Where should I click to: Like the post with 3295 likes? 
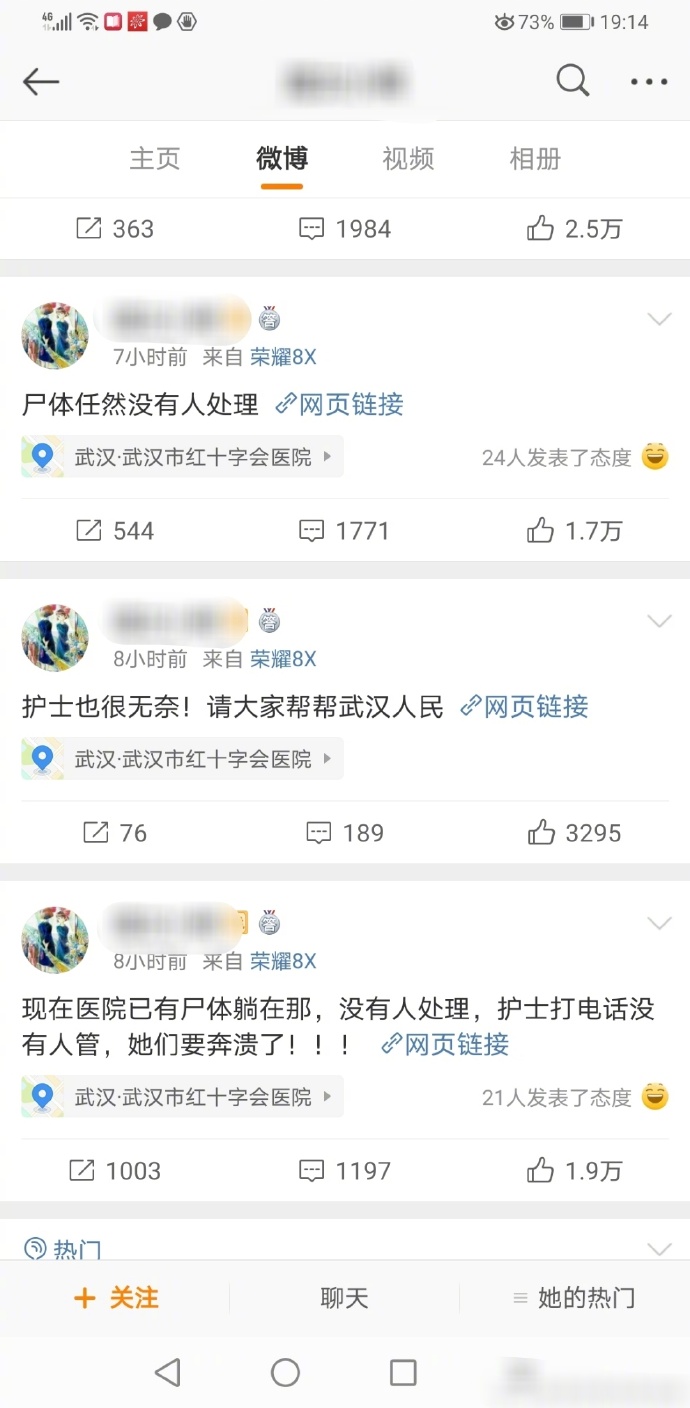(575, 833)
